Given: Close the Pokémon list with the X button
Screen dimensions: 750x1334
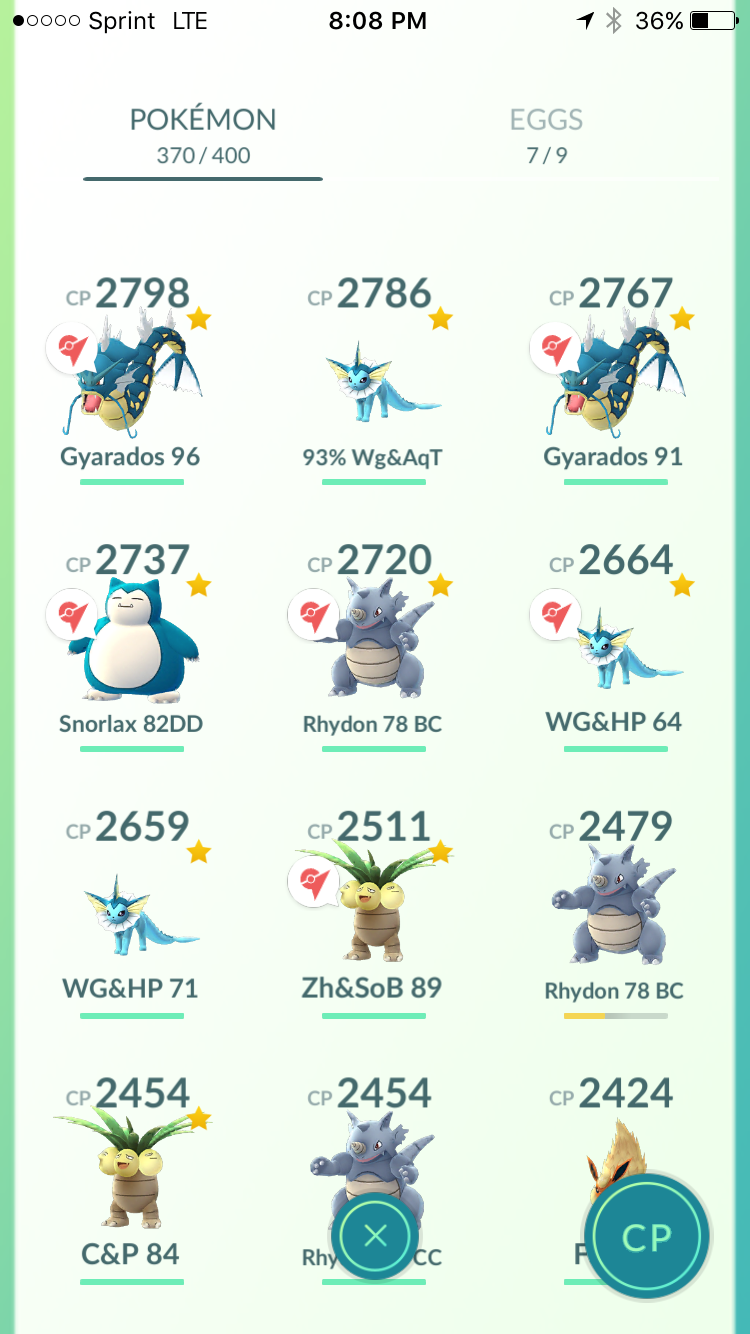Looking at the screenshot, I should tap(375, 1236).
